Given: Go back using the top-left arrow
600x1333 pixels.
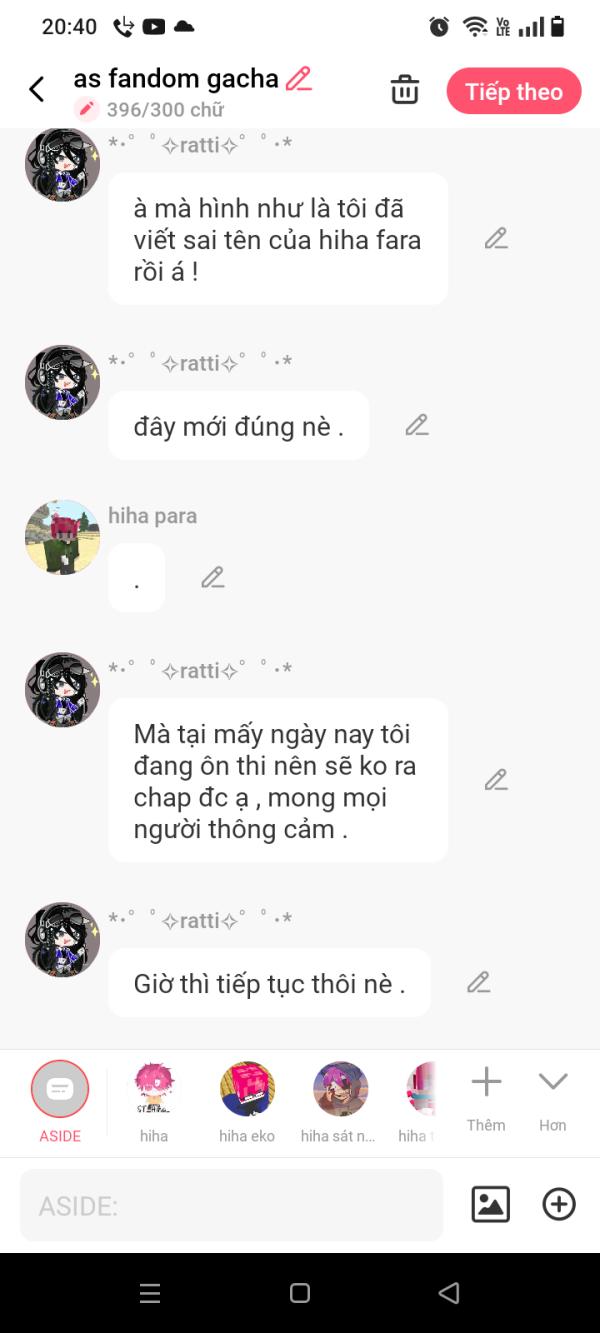Looking at the screenshot, I should pyautogui.click(x=37, y=90).
